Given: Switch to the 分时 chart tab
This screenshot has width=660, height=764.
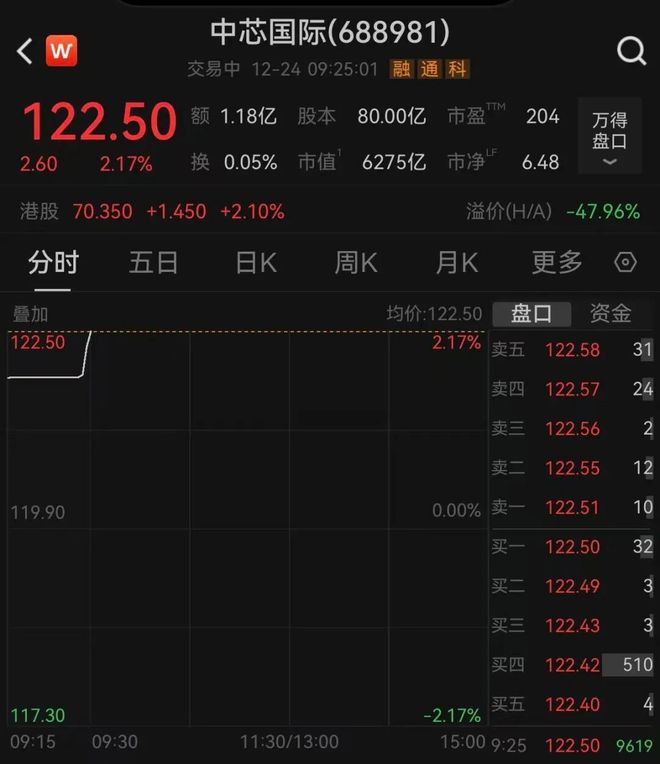Looking at the screenshot, I should (53, 263).
